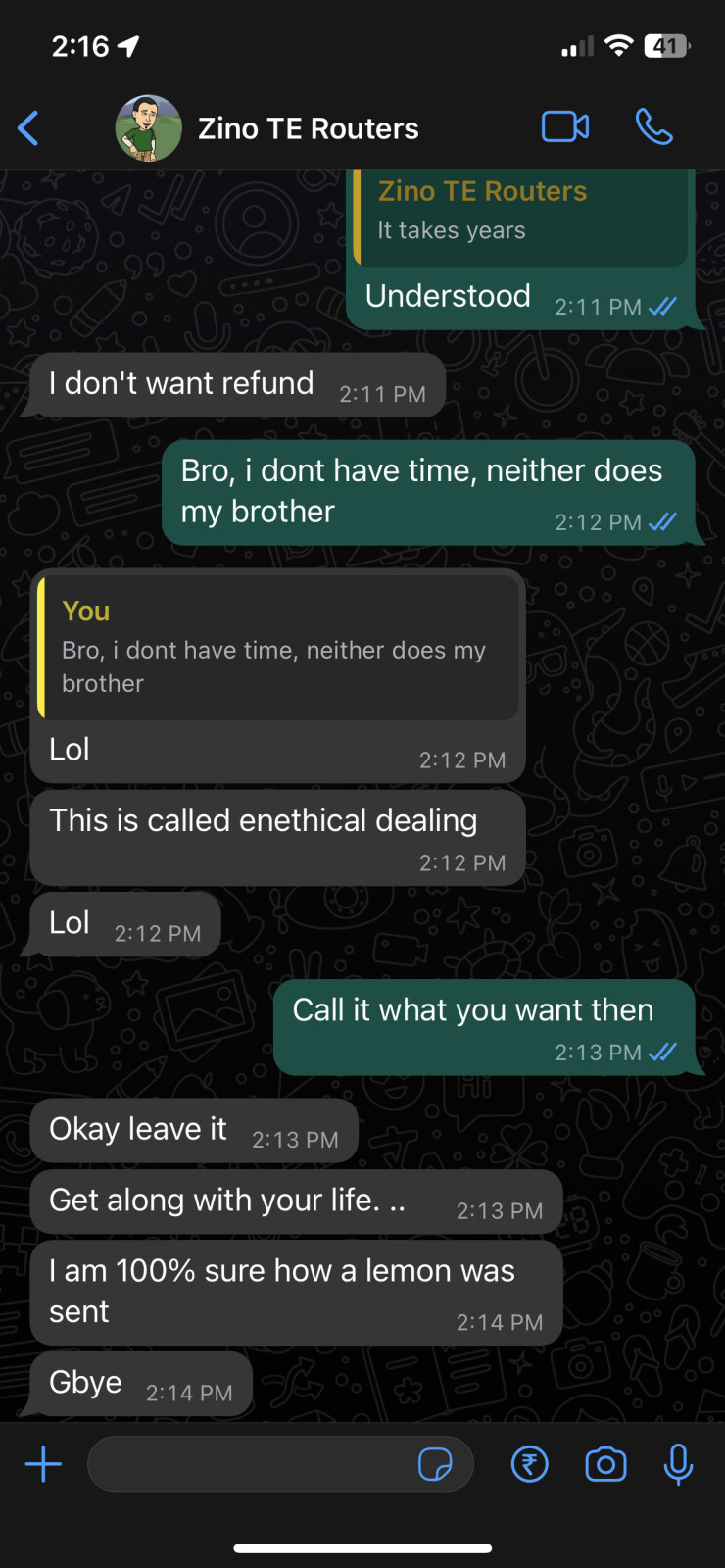Jump to quoted 'It takes years' message
This screenshot has width=725, height=1568.
coord(520,215)
